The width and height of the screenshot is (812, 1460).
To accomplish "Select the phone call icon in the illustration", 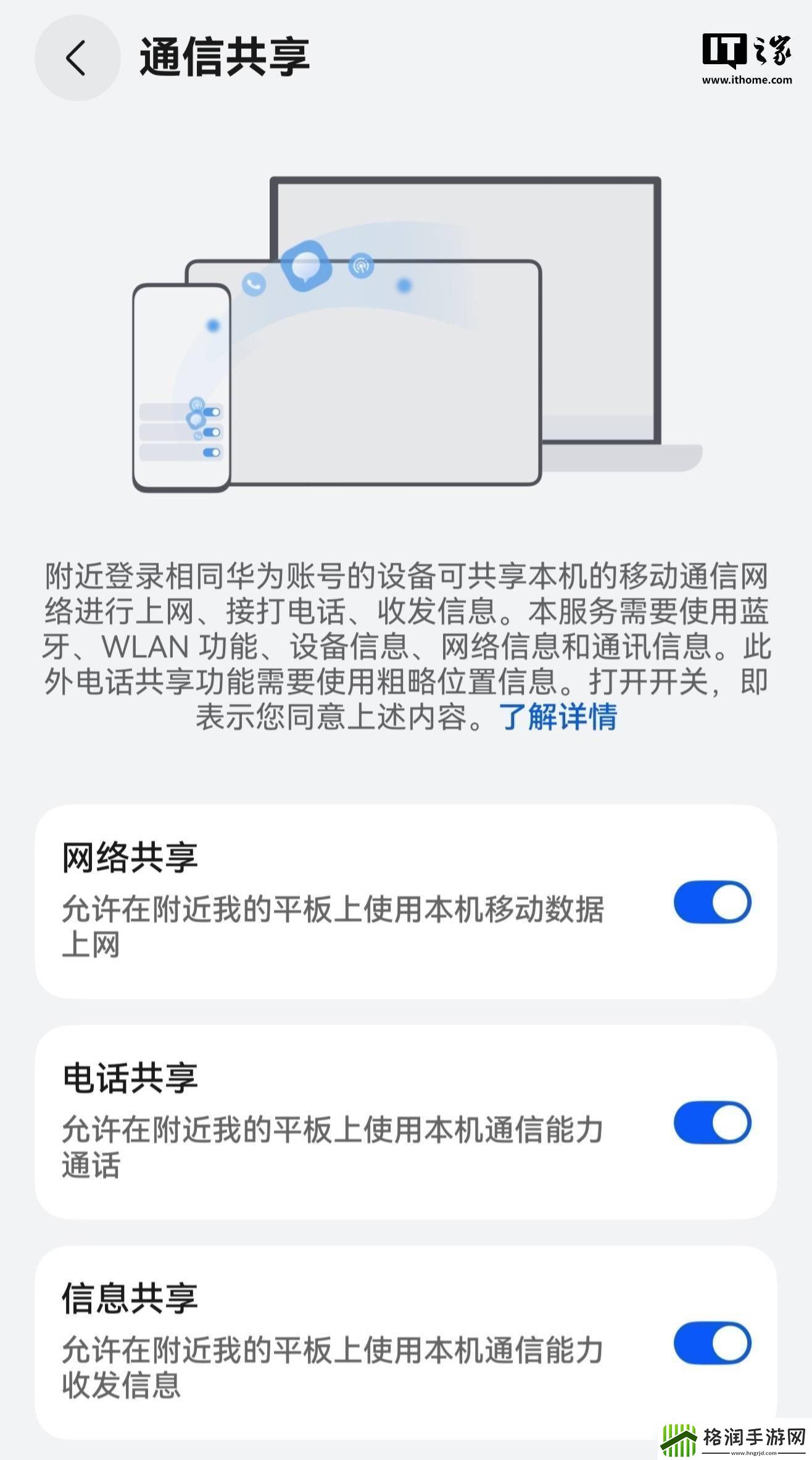I will [x=255, y=284].
